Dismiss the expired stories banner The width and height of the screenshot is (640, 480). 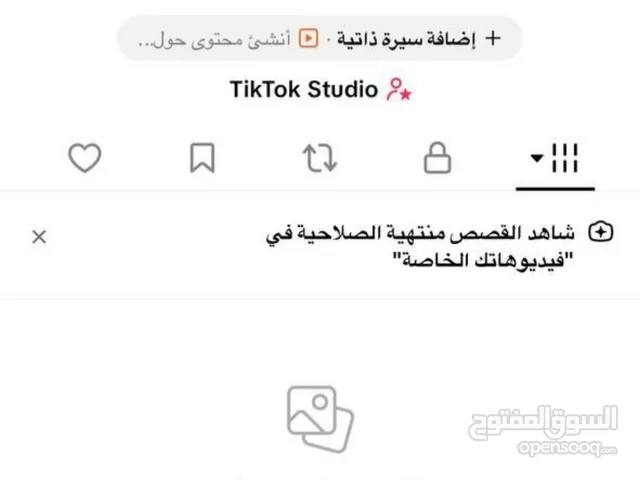(x=39, y=237)
